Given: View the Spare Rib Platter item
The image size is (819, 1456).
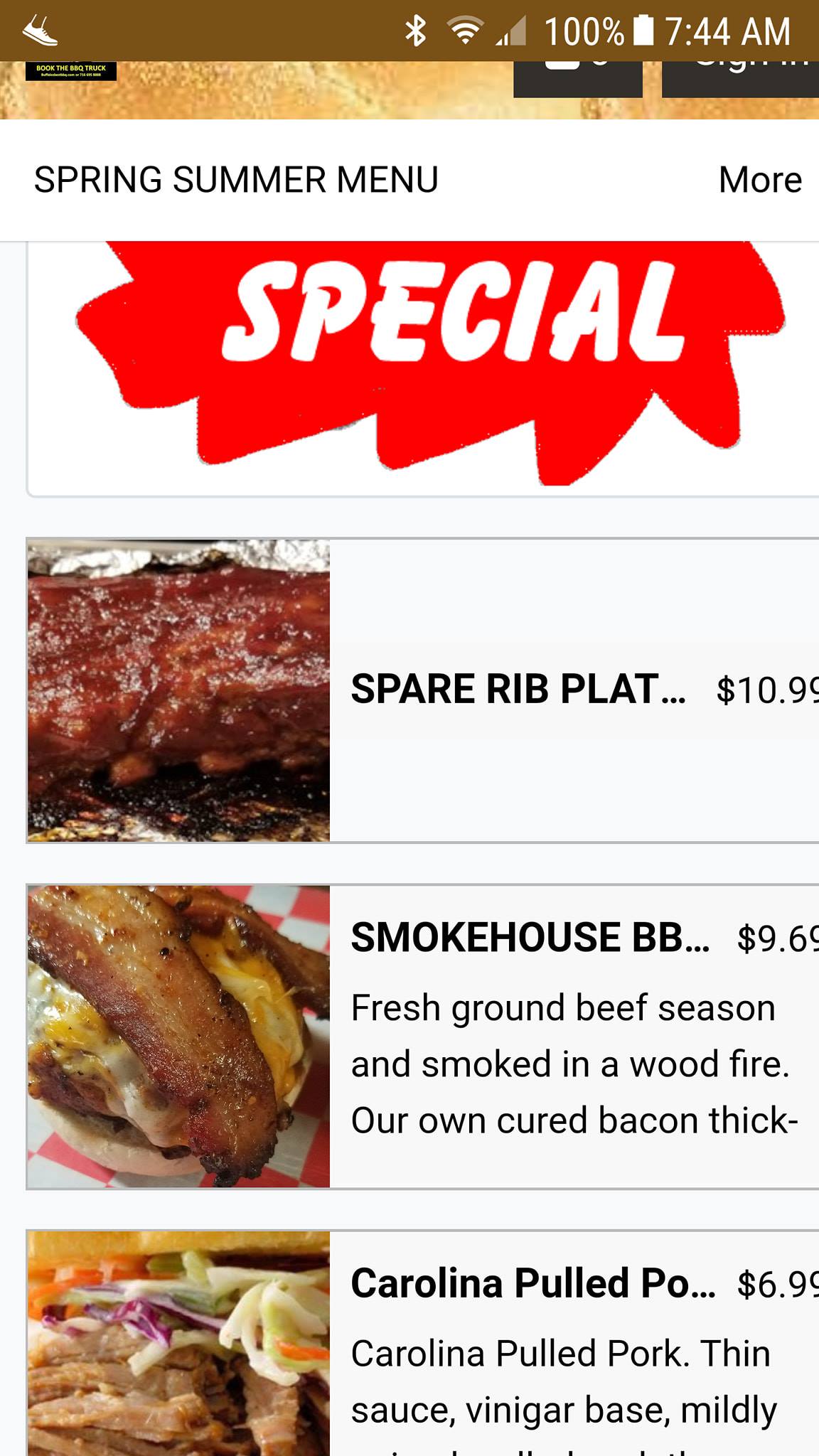Looking at the screenshot, I should pyautogui.click(x=519, y=690).
